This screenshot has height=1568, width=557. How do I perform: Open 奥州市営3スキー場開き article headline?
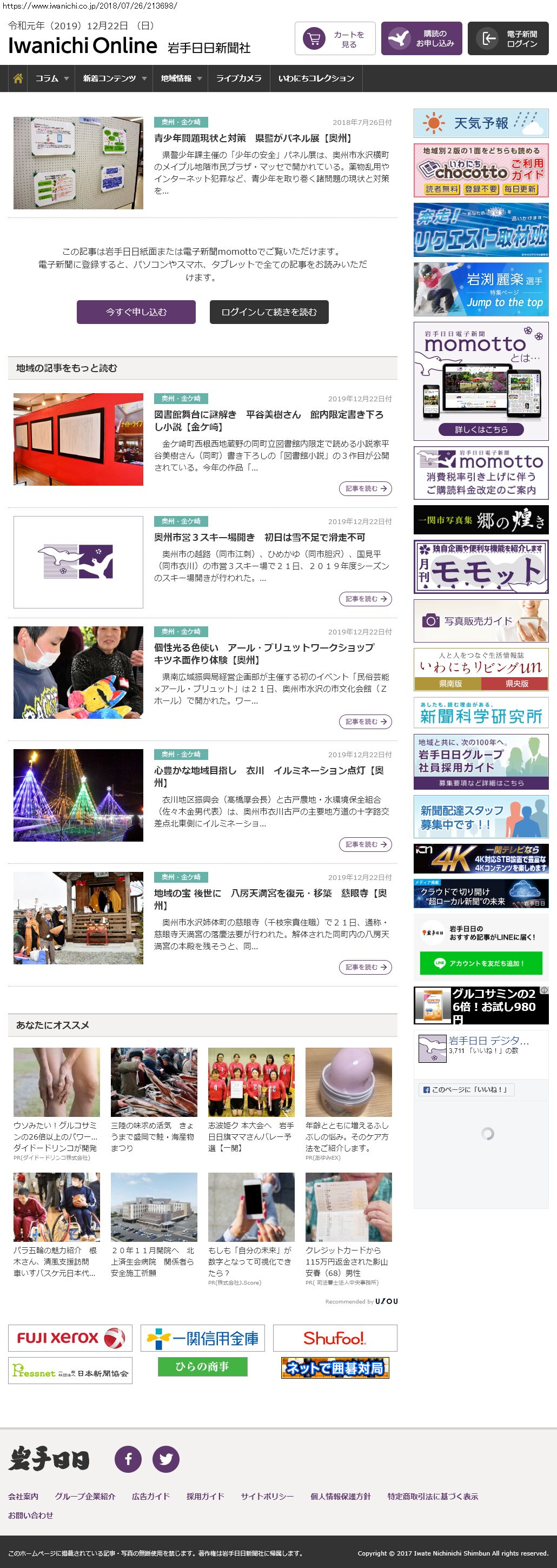click(x=260, y=538)
